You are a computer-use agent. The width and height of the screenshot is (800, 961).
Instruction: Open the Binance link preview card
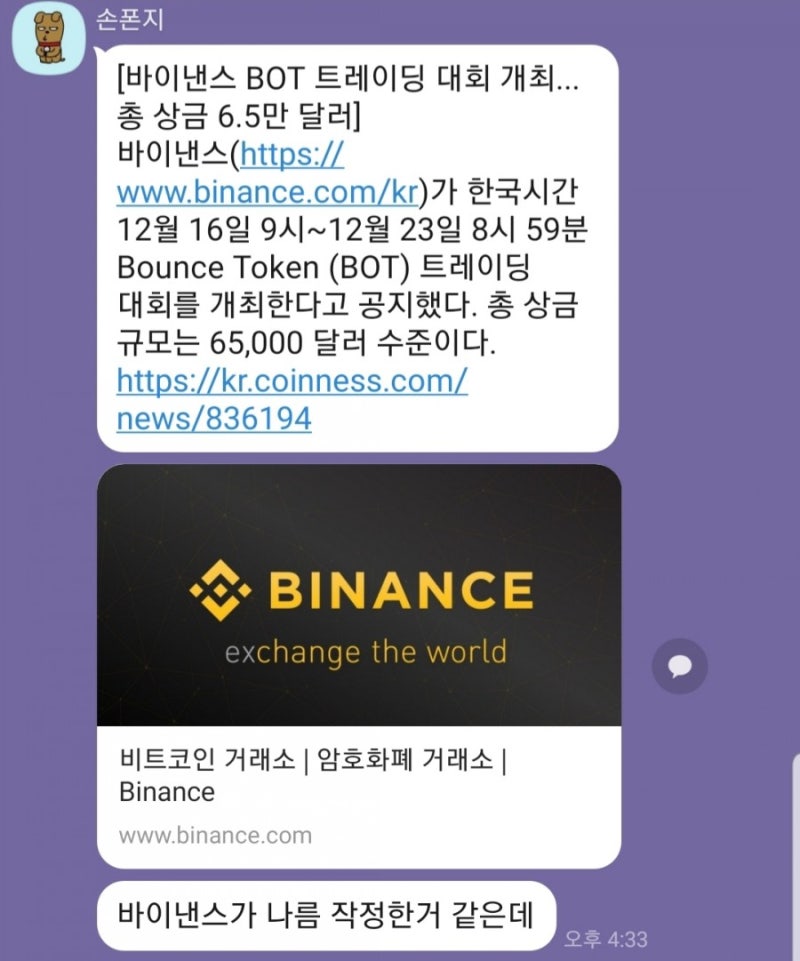[x=358, y=665]
